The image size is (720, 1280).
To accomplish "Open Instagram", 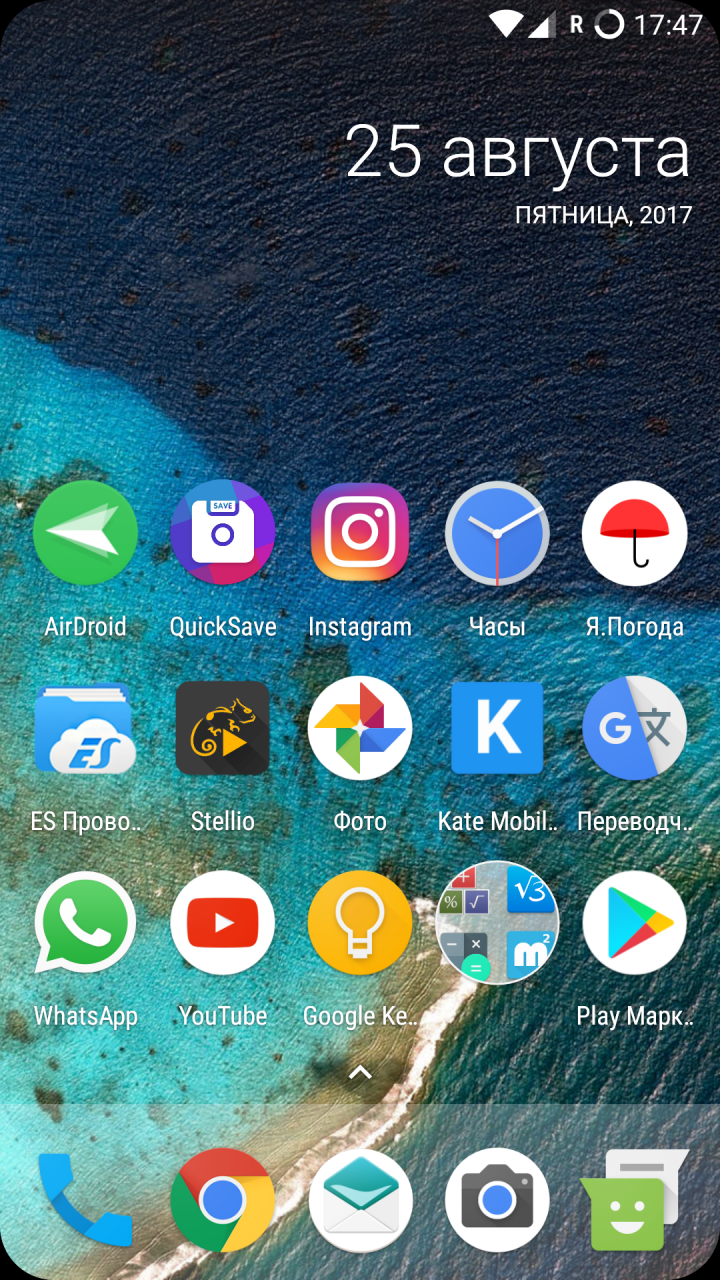I will (360, 533).
